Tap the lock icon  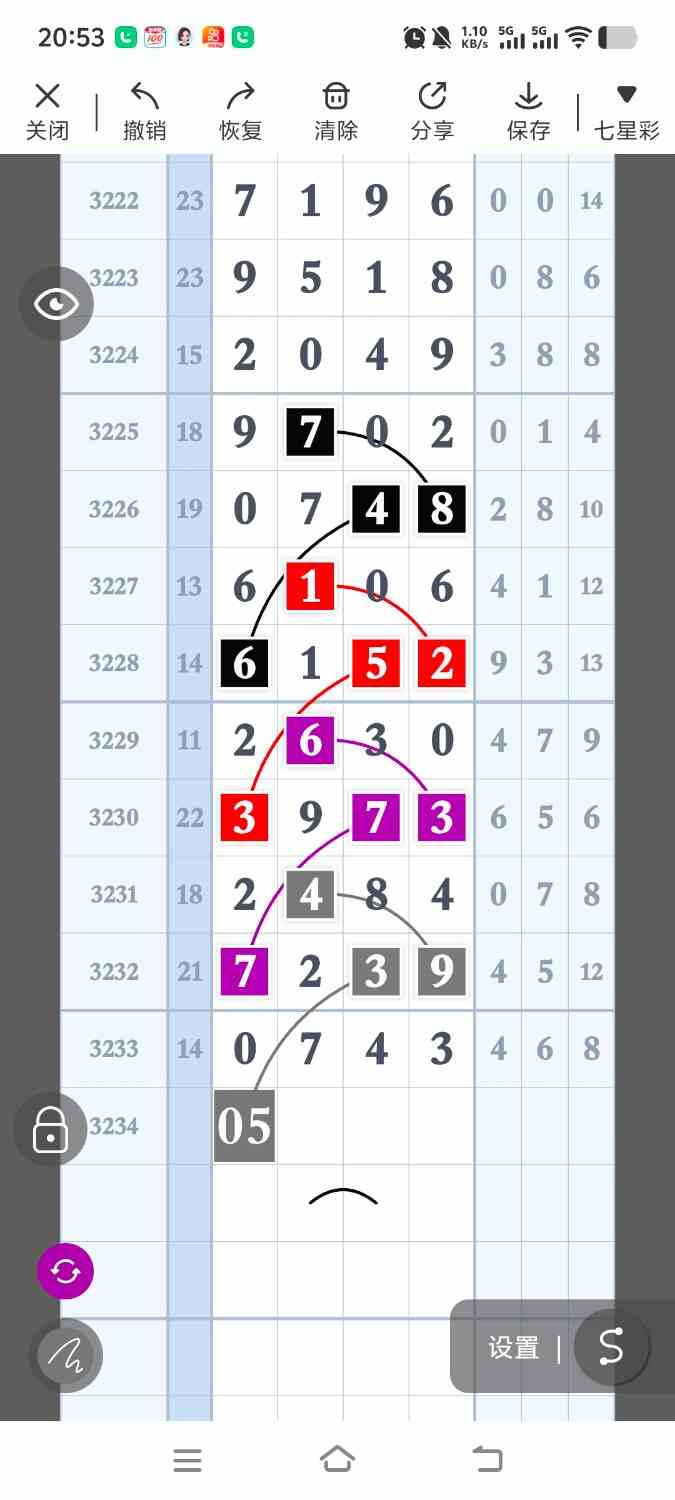click(50, 1129)
